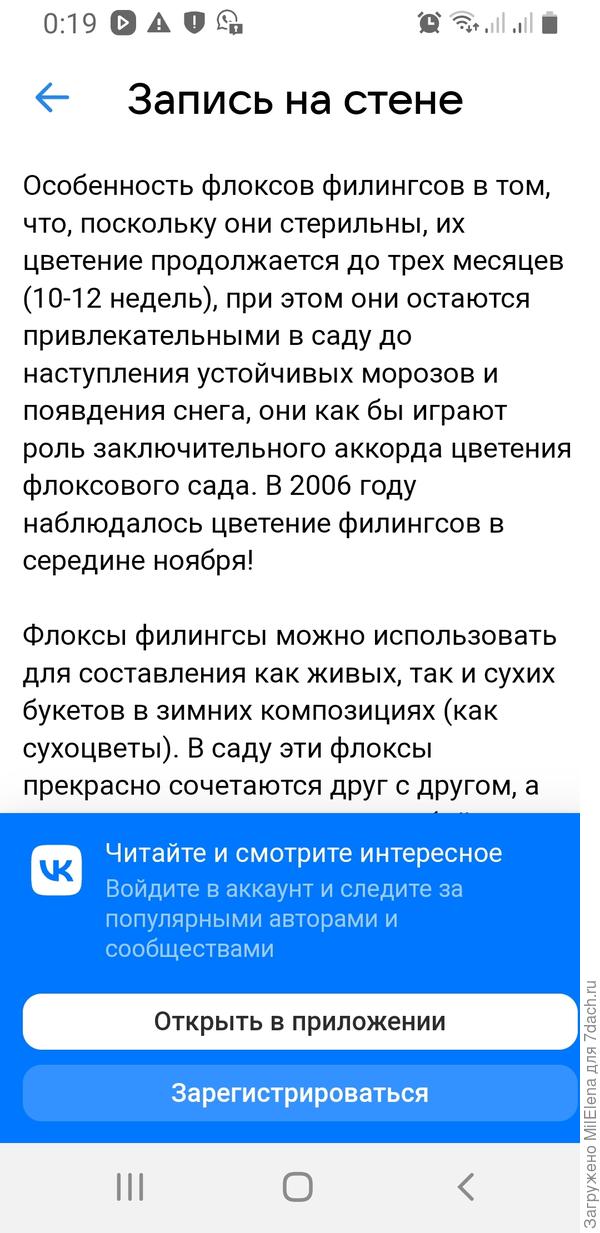
Task: Tap Открыть в приложении button
Action: tap(299, 1021)
